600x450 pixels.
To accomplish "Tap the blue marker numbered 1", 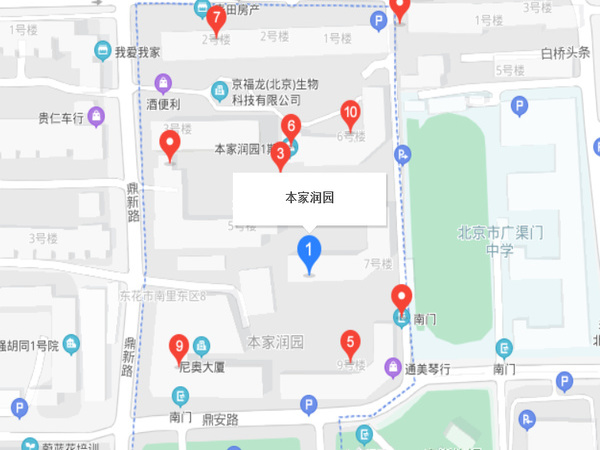I will 310,251.
